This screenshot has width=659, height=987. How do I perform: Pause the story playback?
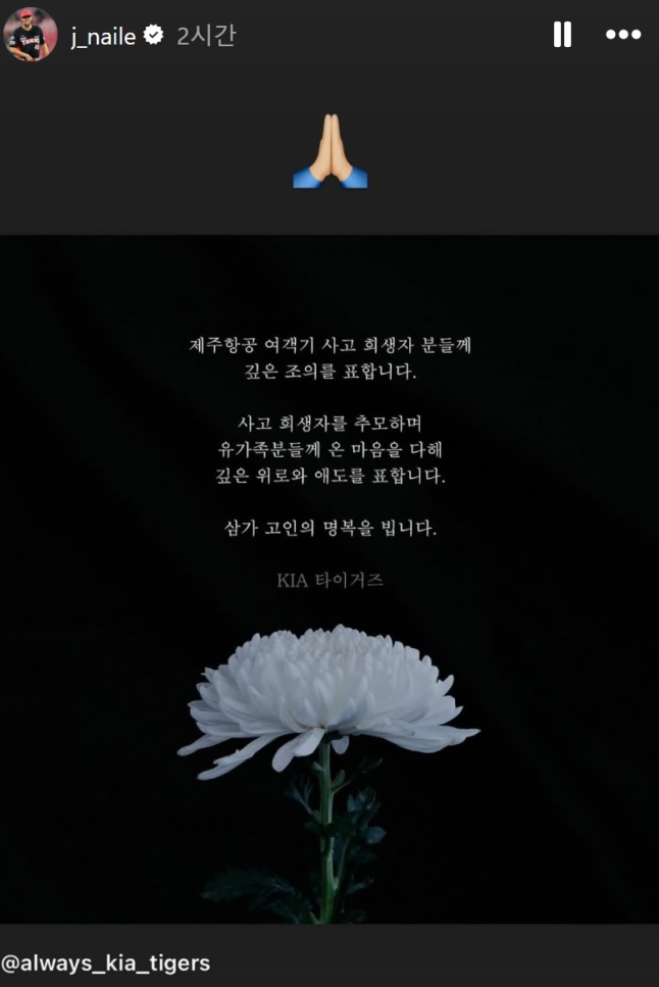click(562, 35)
